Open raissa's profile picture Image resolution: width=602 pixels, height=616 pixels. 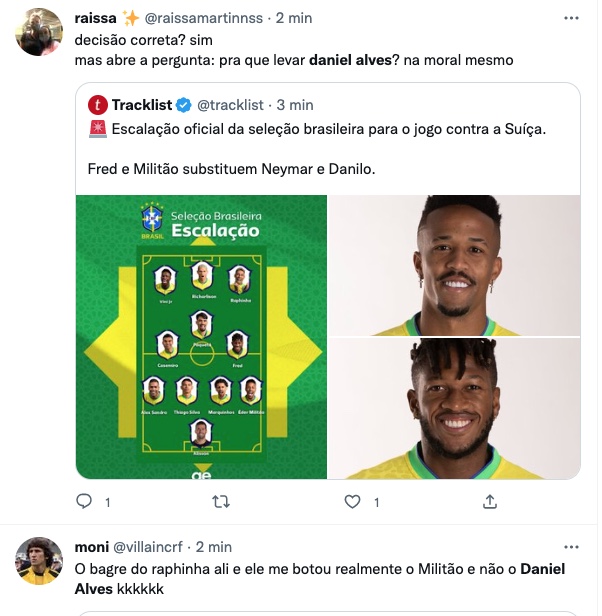click(39, 32)
